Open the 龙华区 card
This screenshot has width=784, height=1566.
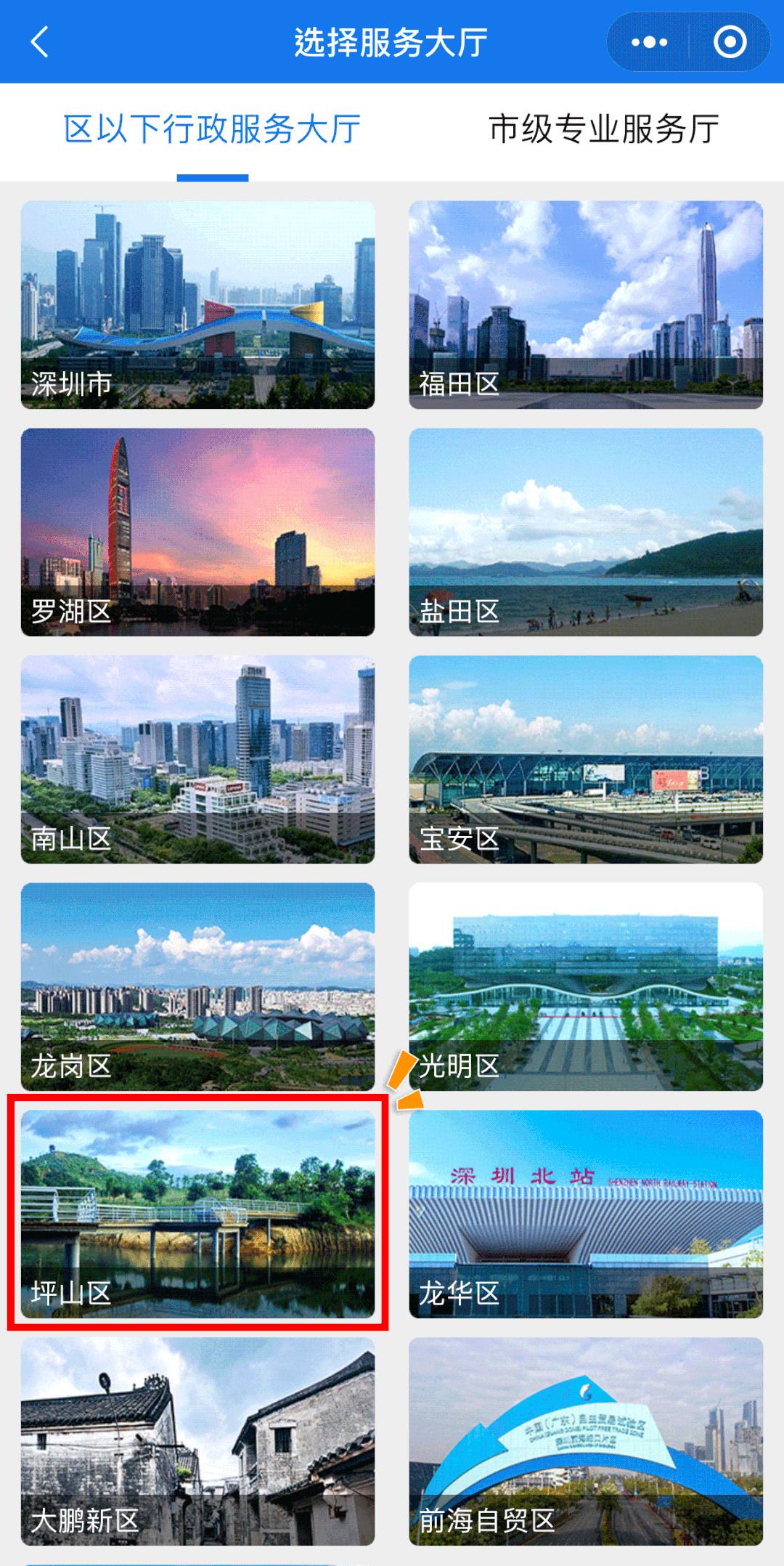click(586, 1214)
